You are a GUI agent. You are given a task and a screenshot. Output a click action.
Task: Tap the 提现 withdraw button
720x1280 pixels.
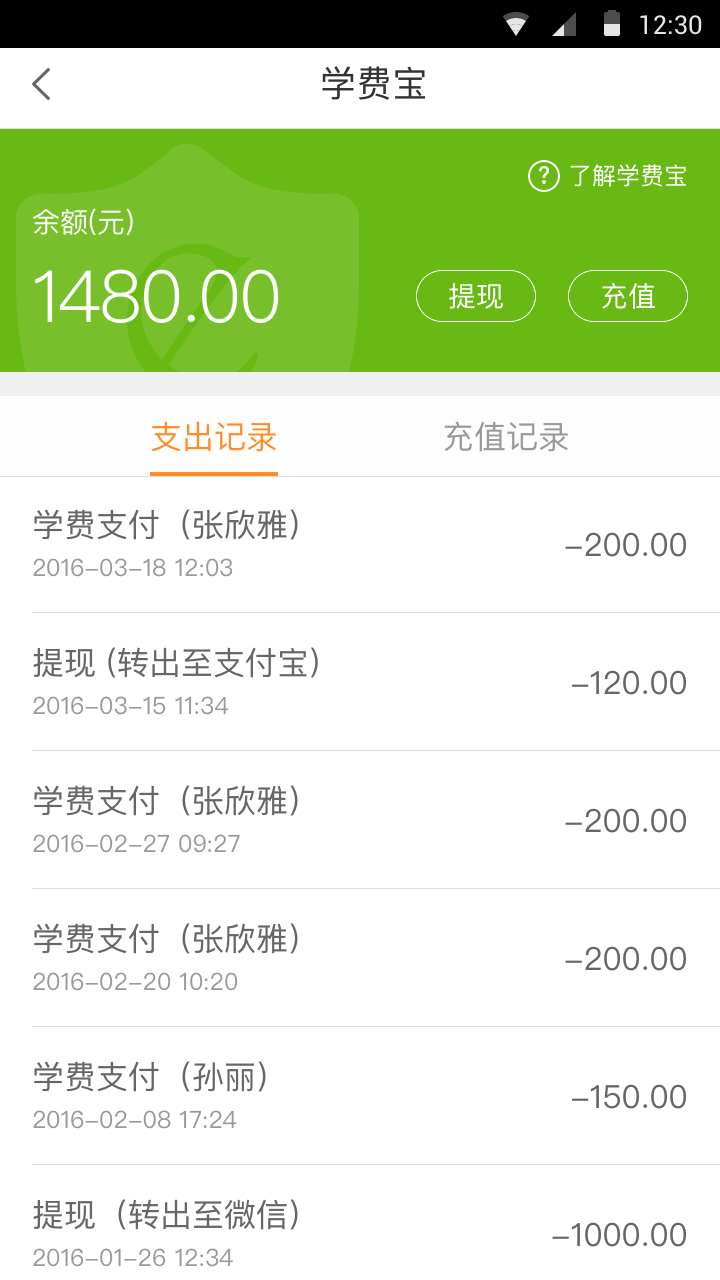click(476, 296)
